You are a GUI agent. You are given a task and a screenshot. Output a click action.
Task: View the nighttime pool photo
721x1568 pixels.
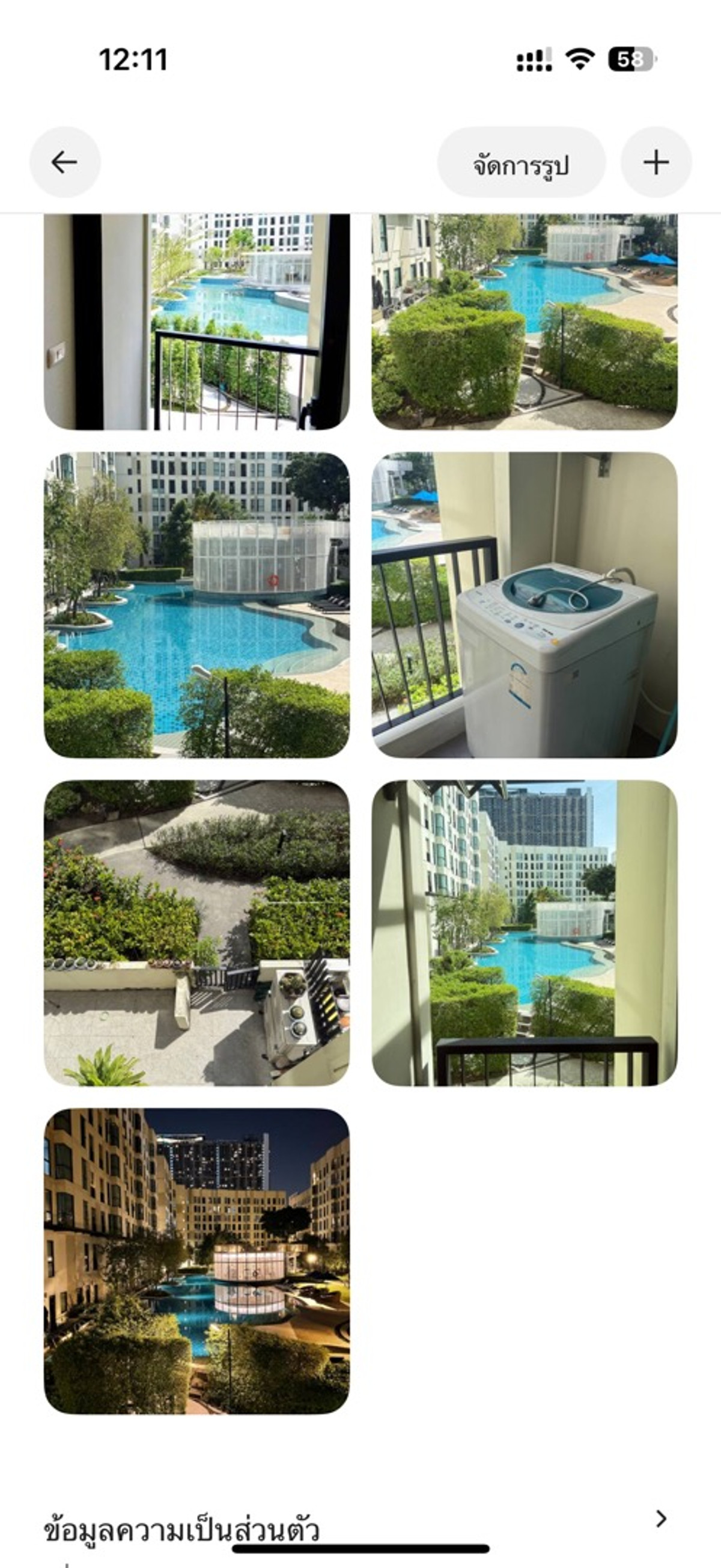pos(196,1261)
